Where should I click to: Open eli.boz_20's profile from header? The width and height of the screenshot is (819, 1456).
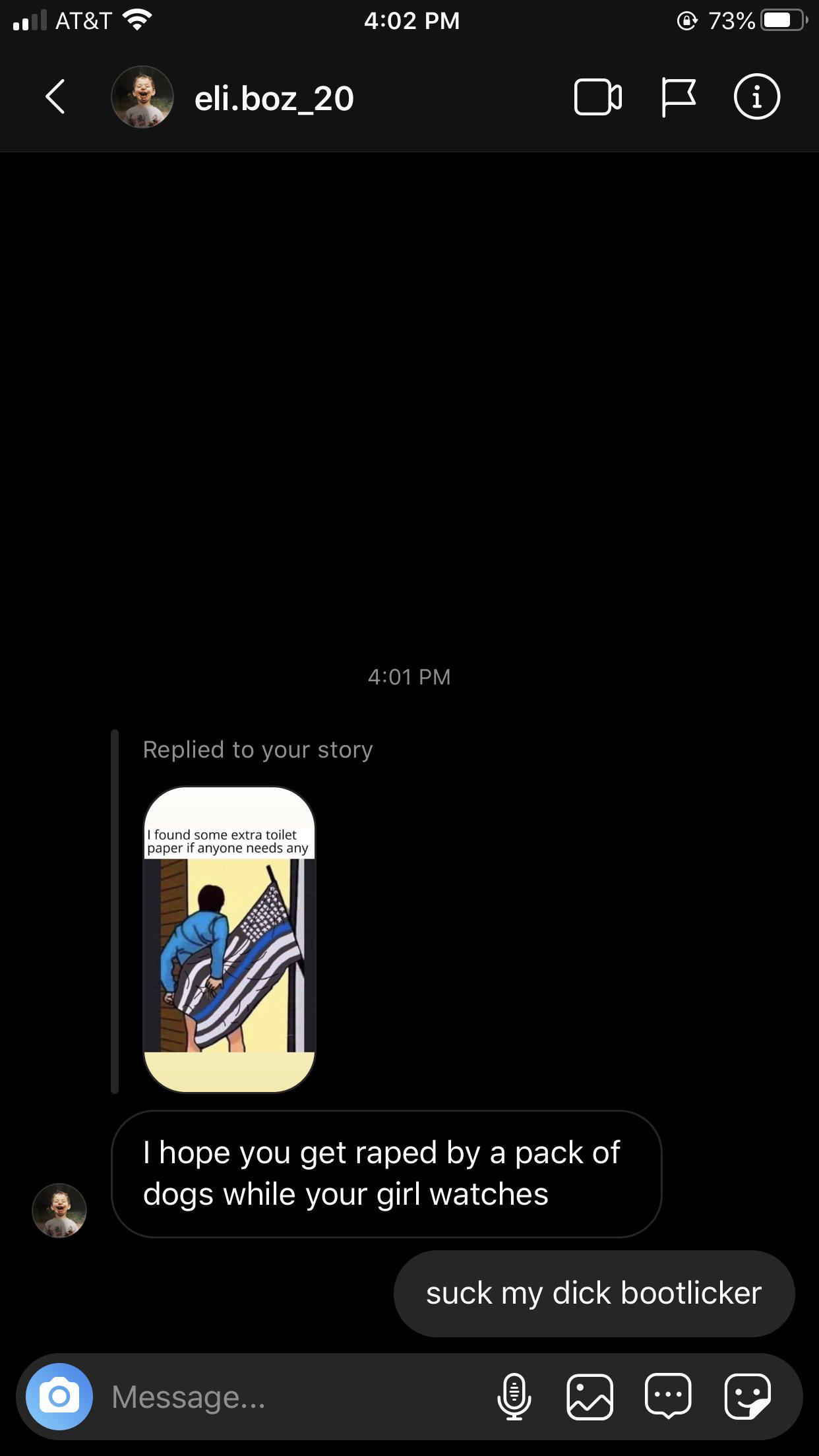(x=274, y=98)
